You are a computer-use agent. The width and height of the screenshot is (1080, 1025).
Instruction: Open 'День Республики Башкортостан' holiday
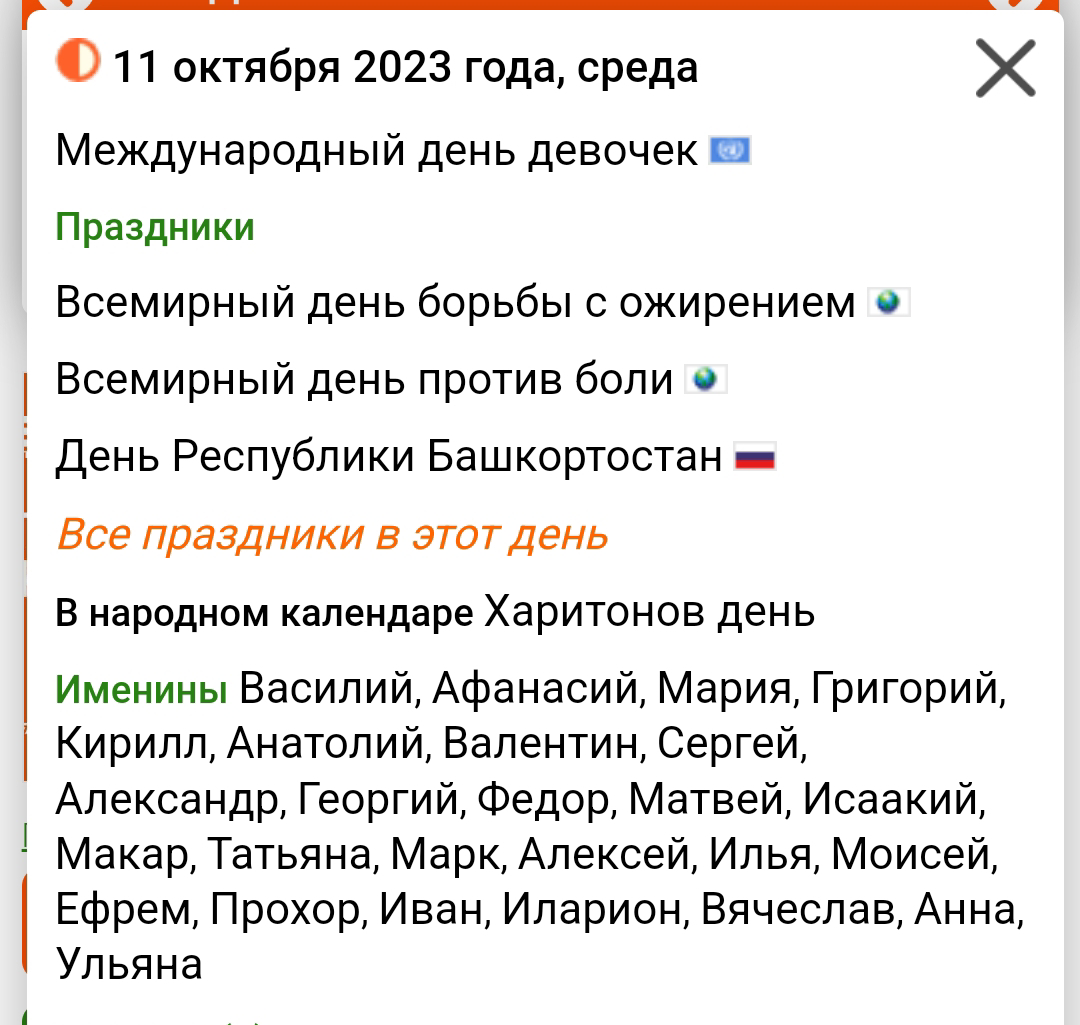click(388, 457)
